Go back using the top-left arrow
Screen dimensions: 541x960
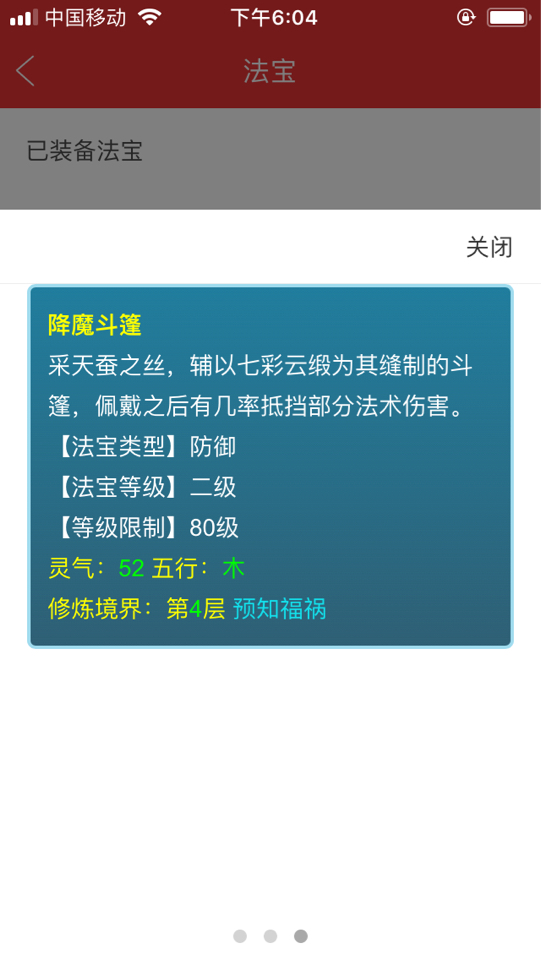[x=26, y=71]
